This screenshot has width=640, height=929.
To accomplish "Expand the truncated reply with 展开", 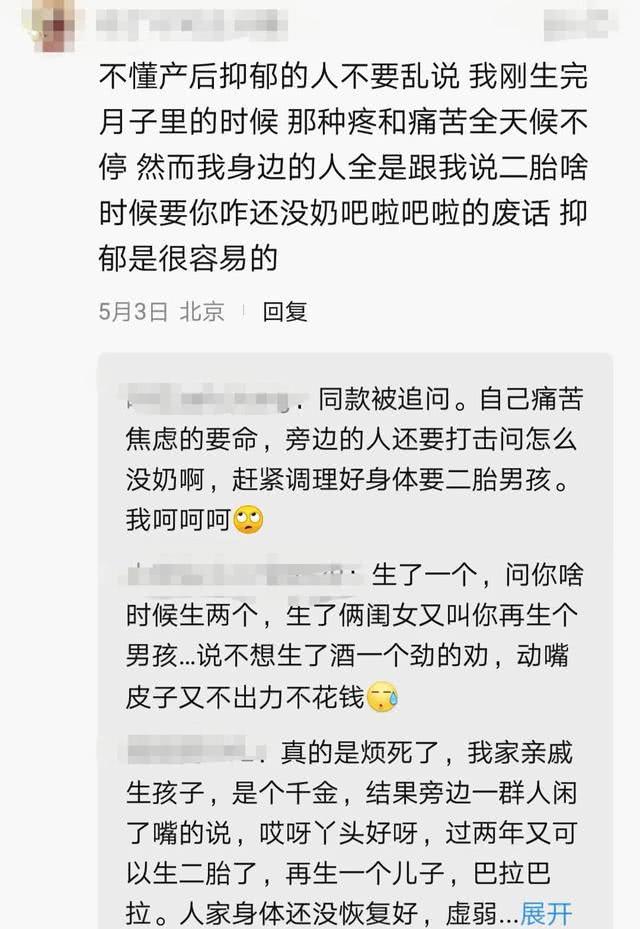I will 546,912.
